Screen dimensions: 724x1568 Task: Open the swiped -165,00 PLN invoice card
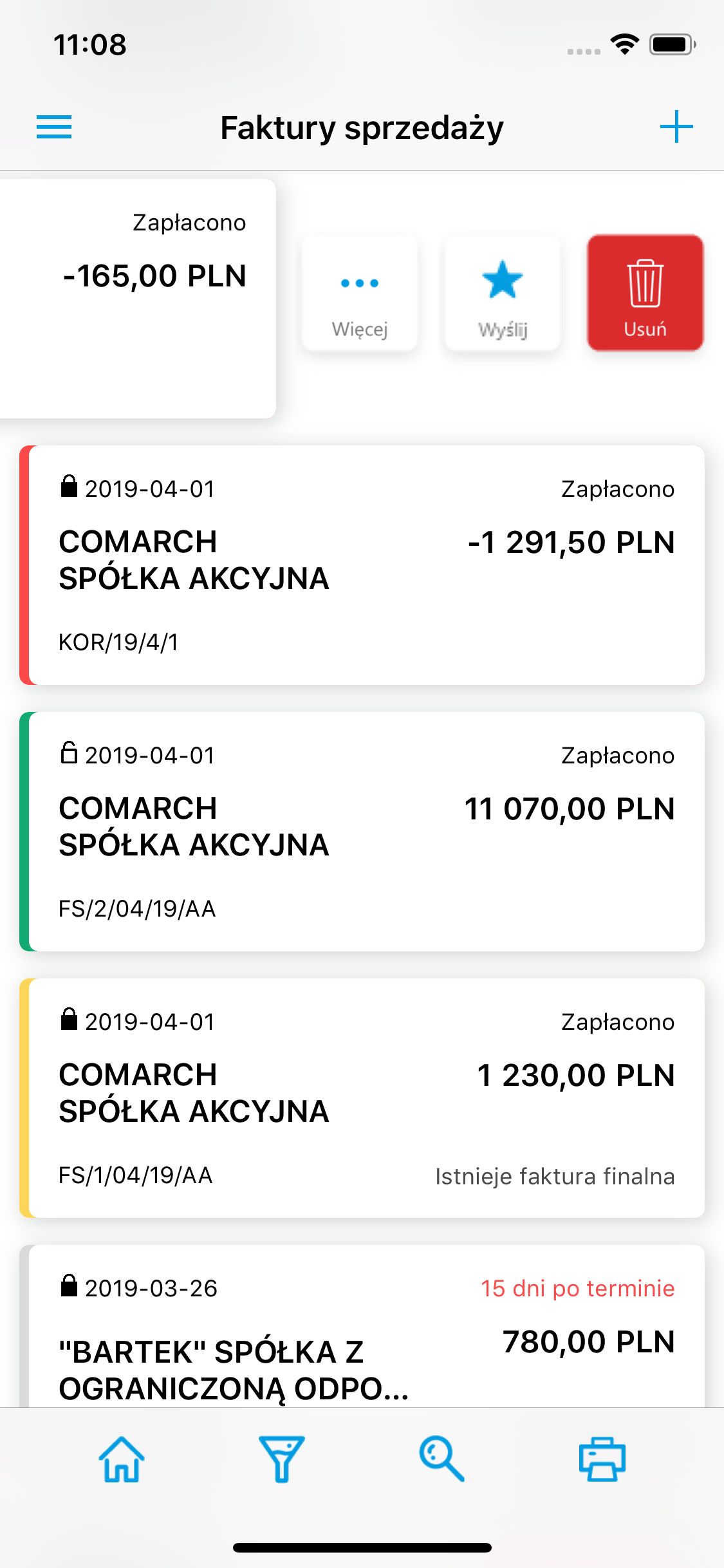point(138,299)
